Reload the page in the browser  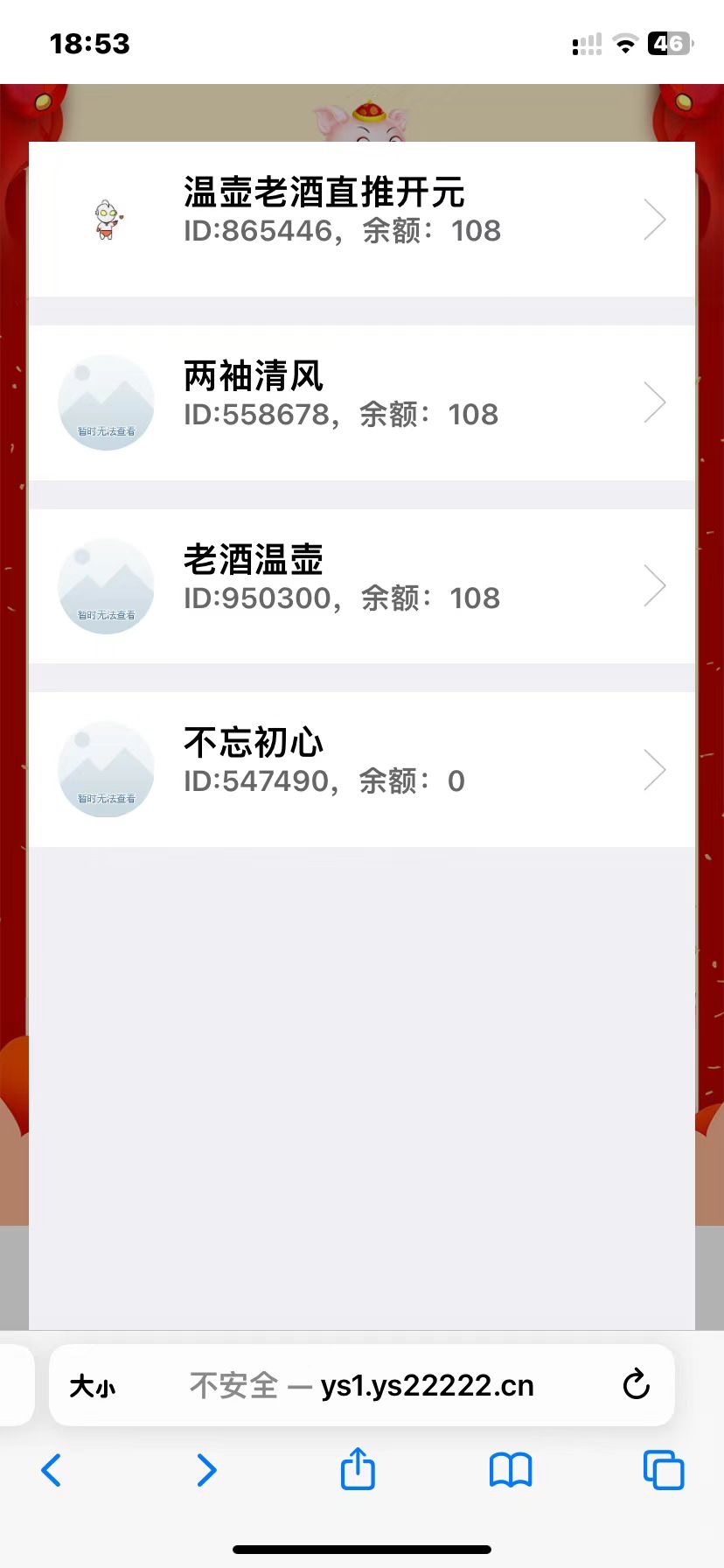coord(636,1385)
